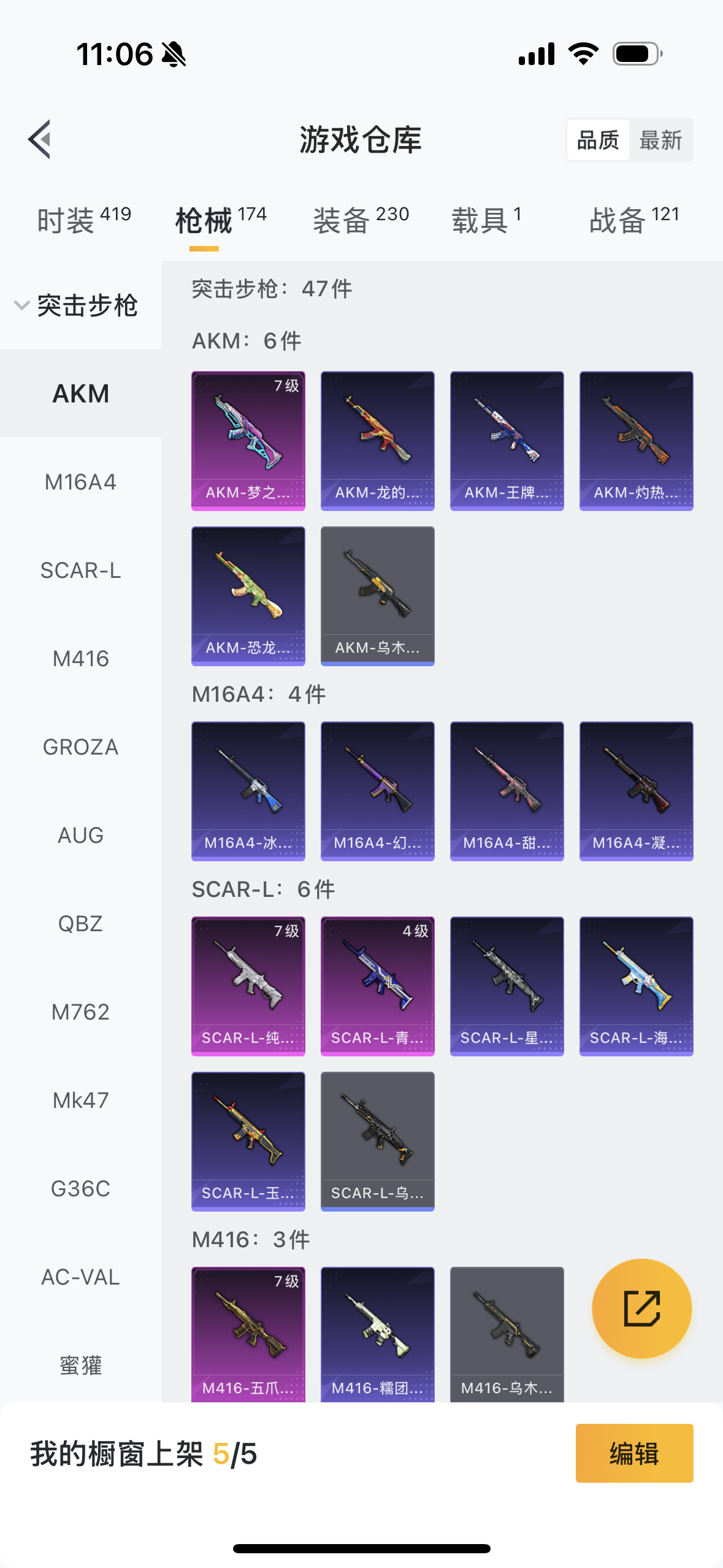The image size is (723, 1568).
Task: View the AKM-乌木 skin card
Action: (x=378, y=596)
